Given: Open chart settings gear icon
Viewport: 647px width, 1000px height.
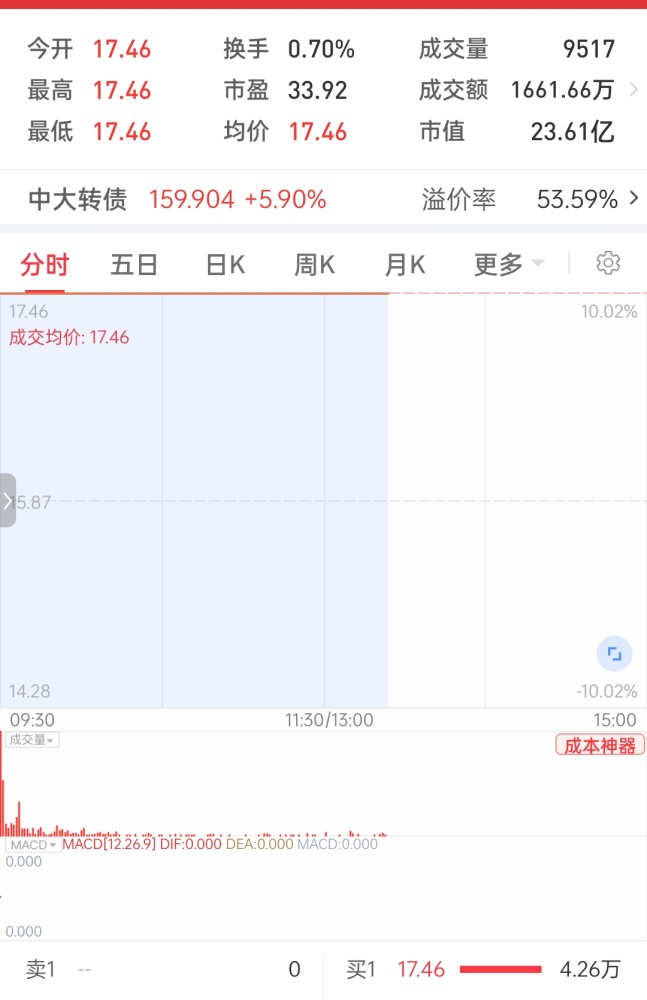Looking at the screenshot, I should (x=608, y=263).
